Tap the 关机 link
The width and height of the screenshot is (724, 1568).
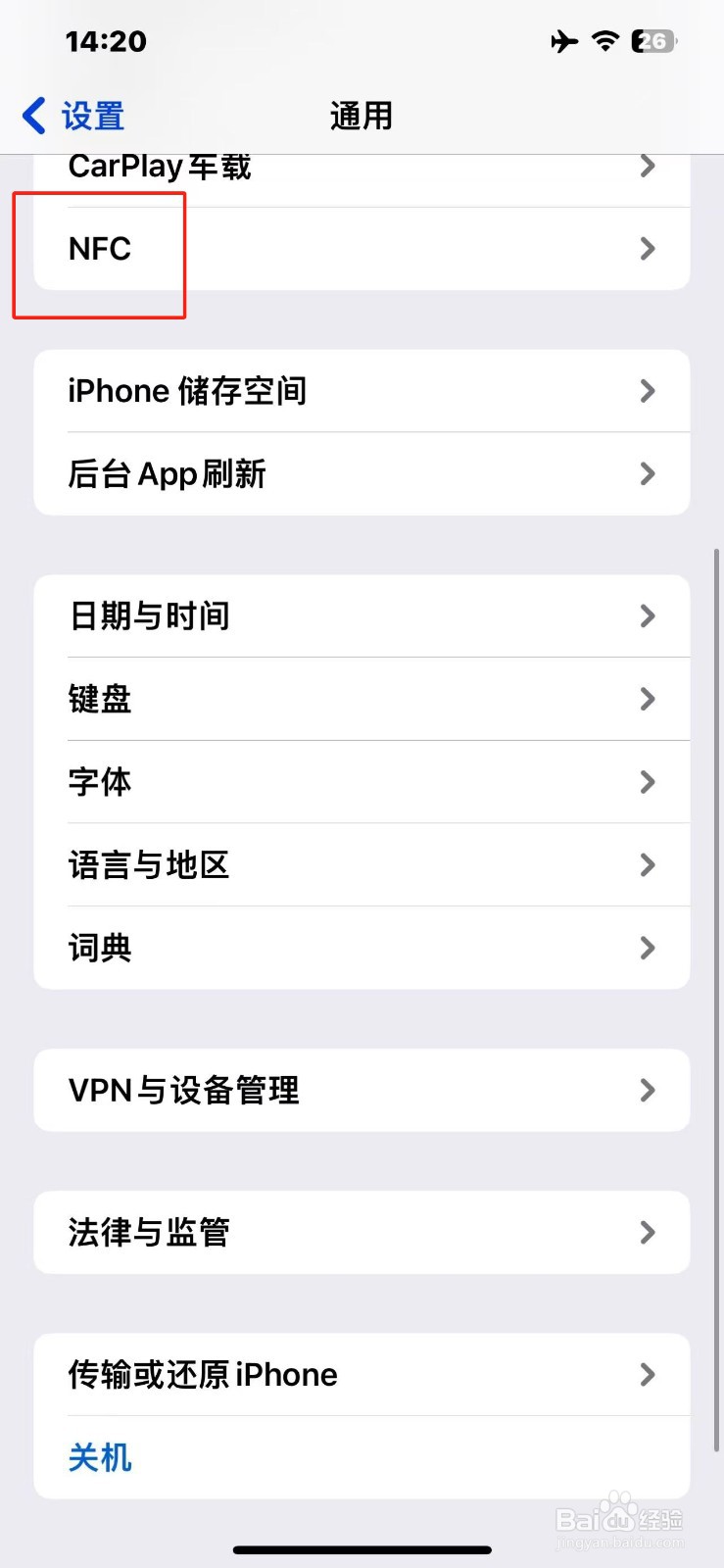(x=99, y=1457)
